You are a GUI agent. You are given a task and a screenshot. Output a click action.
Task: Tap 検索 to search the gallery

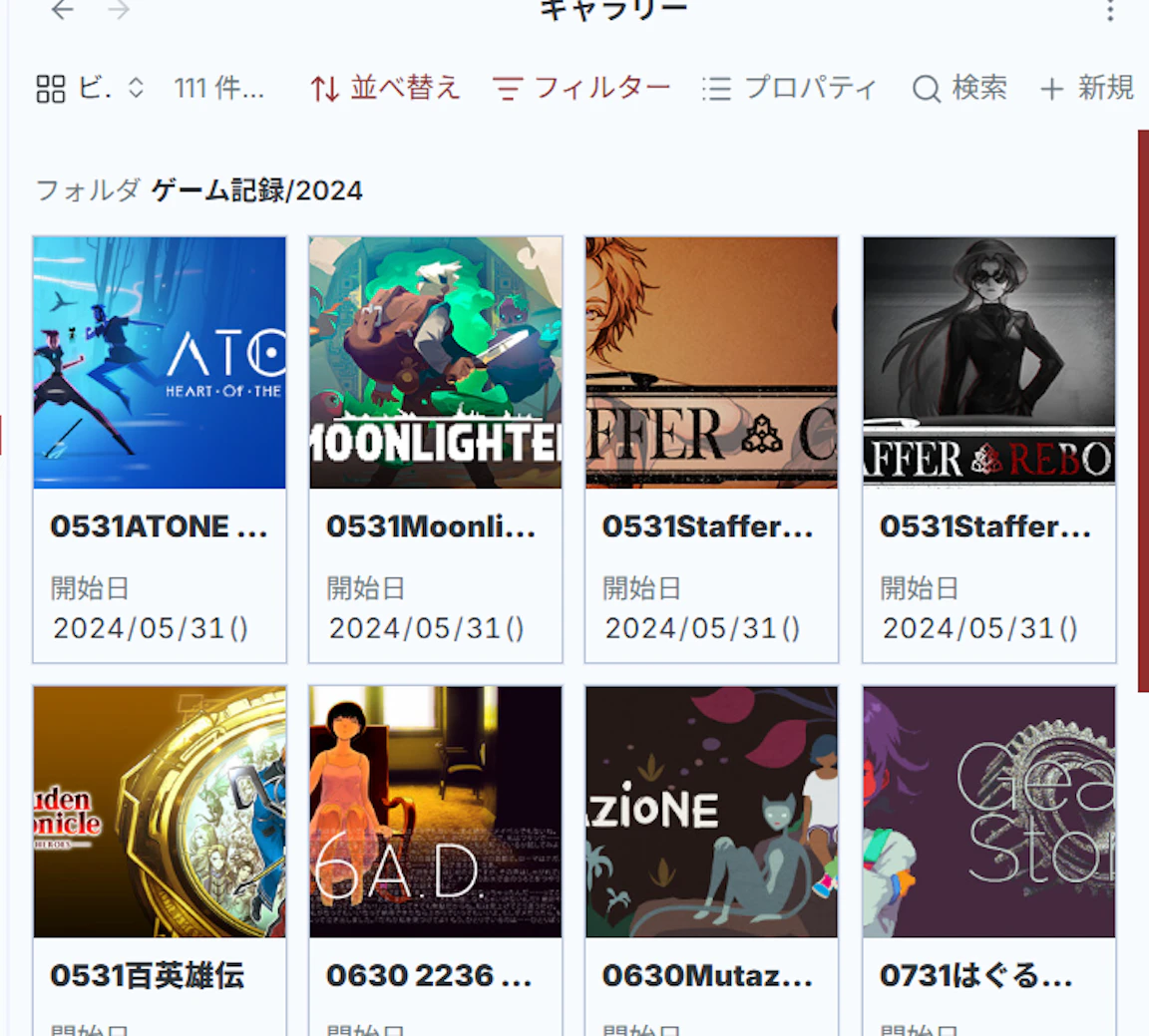tap(959, 89)
